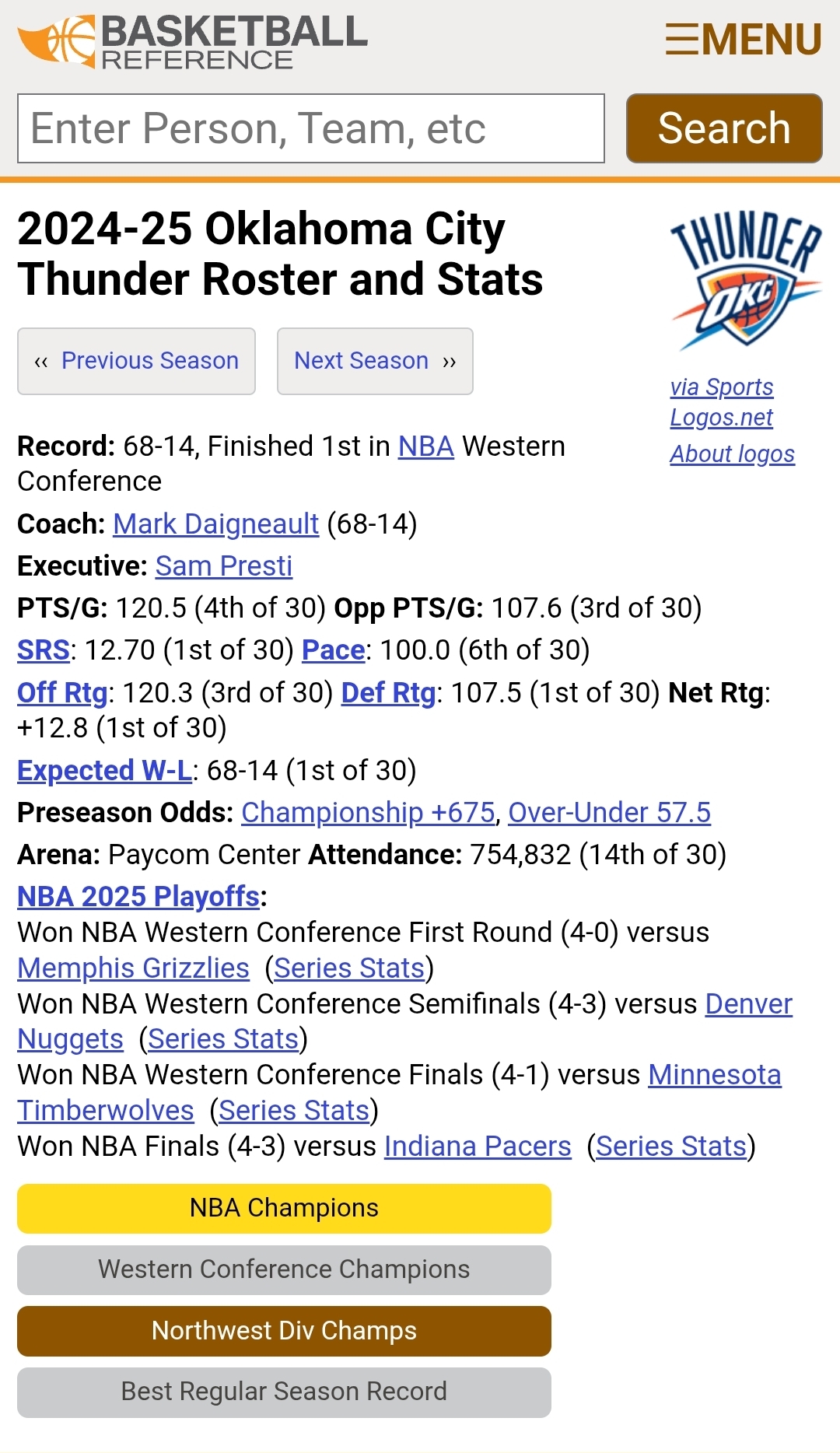Viewport: 840px width, 1453px height.
Task: Open the MENU navigation drawer
Action: [744, 39]
